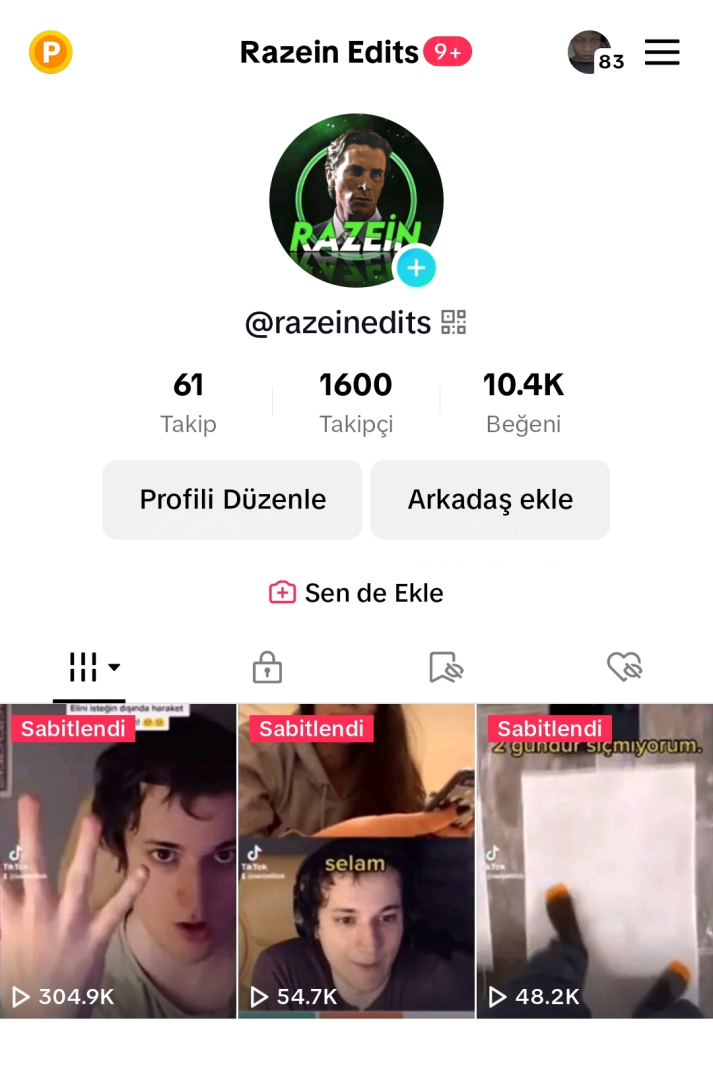
Task: View the 61 Takip following list
Action: coord(188,402)
